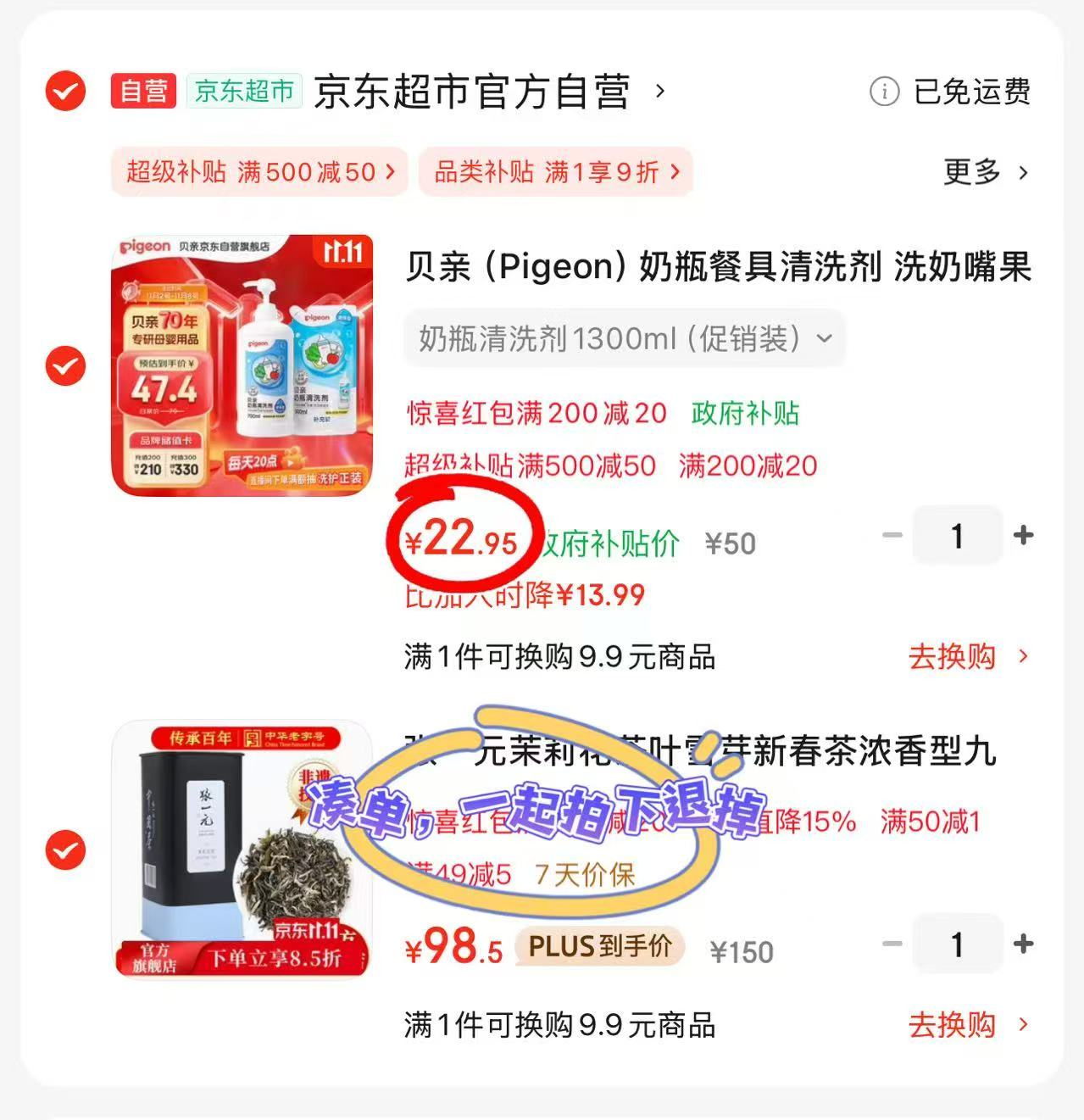Uncheck the Pigeon bottle cleanser item checkbox

point(64,368)
